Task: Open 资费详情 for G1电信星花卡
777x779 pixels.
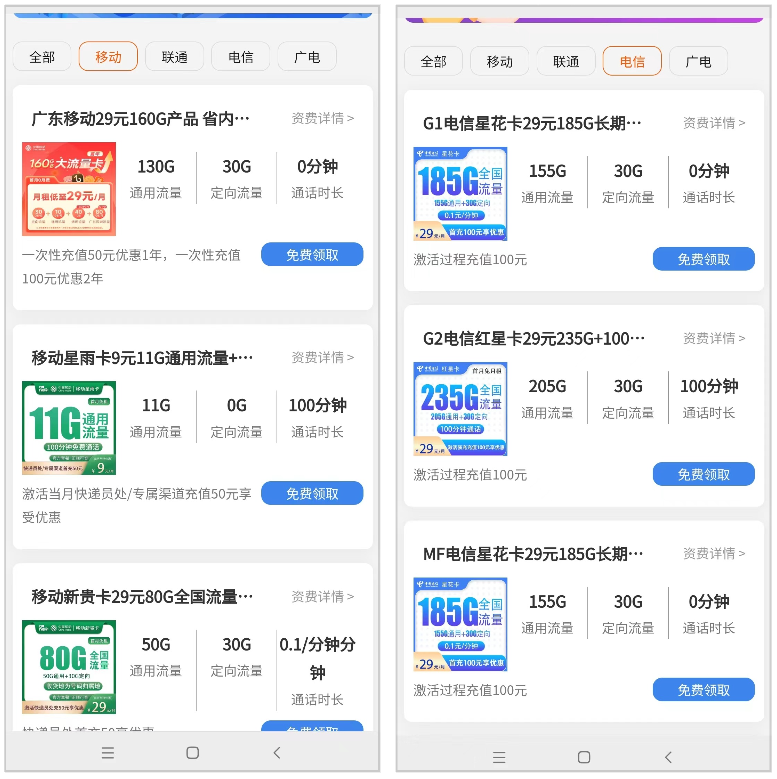Action: (x=713, y=123)
